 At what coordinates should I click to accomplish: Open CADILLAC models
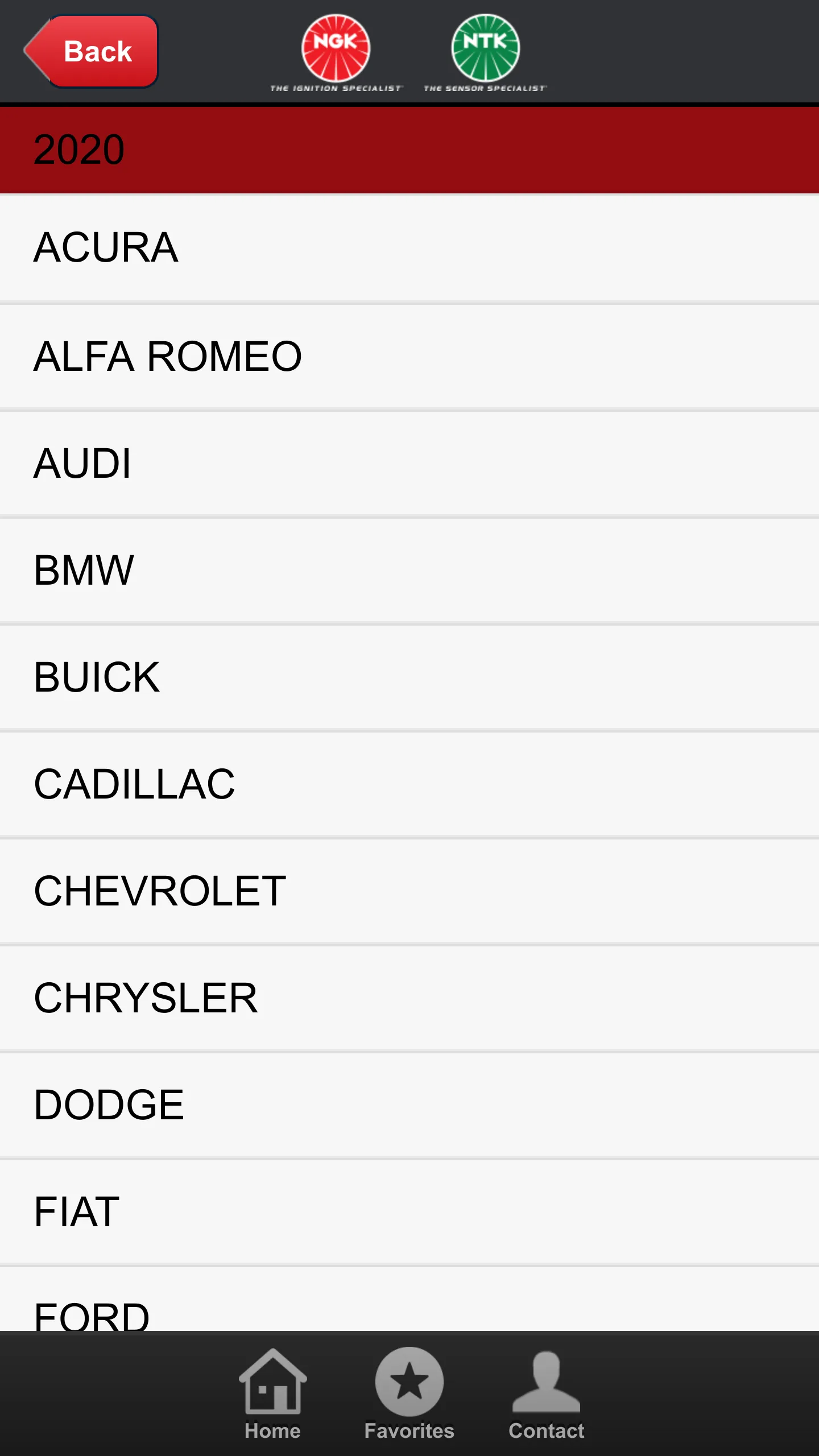409,784
